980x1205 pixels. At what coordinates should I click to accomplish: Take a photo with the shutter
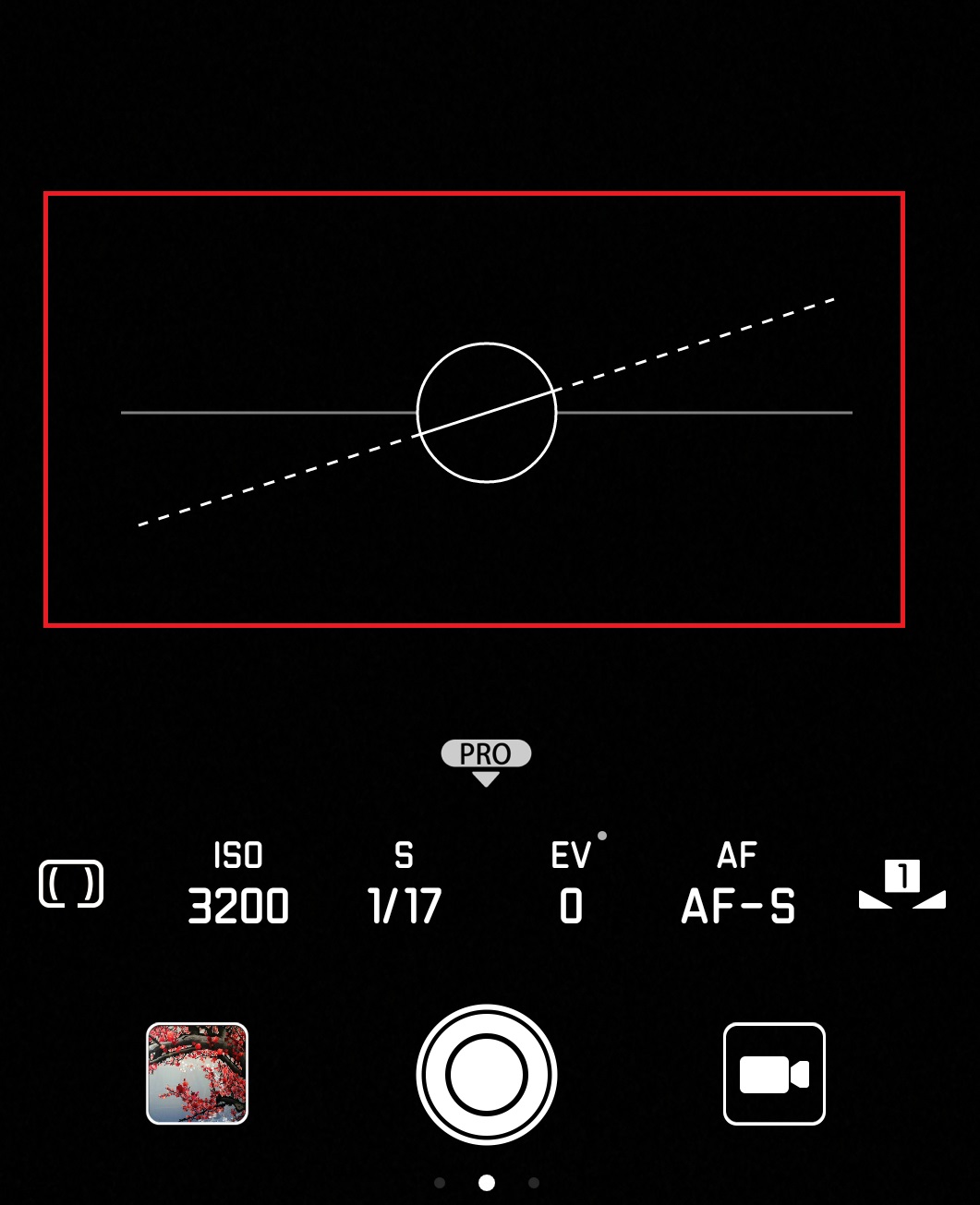click(487, 1074)
